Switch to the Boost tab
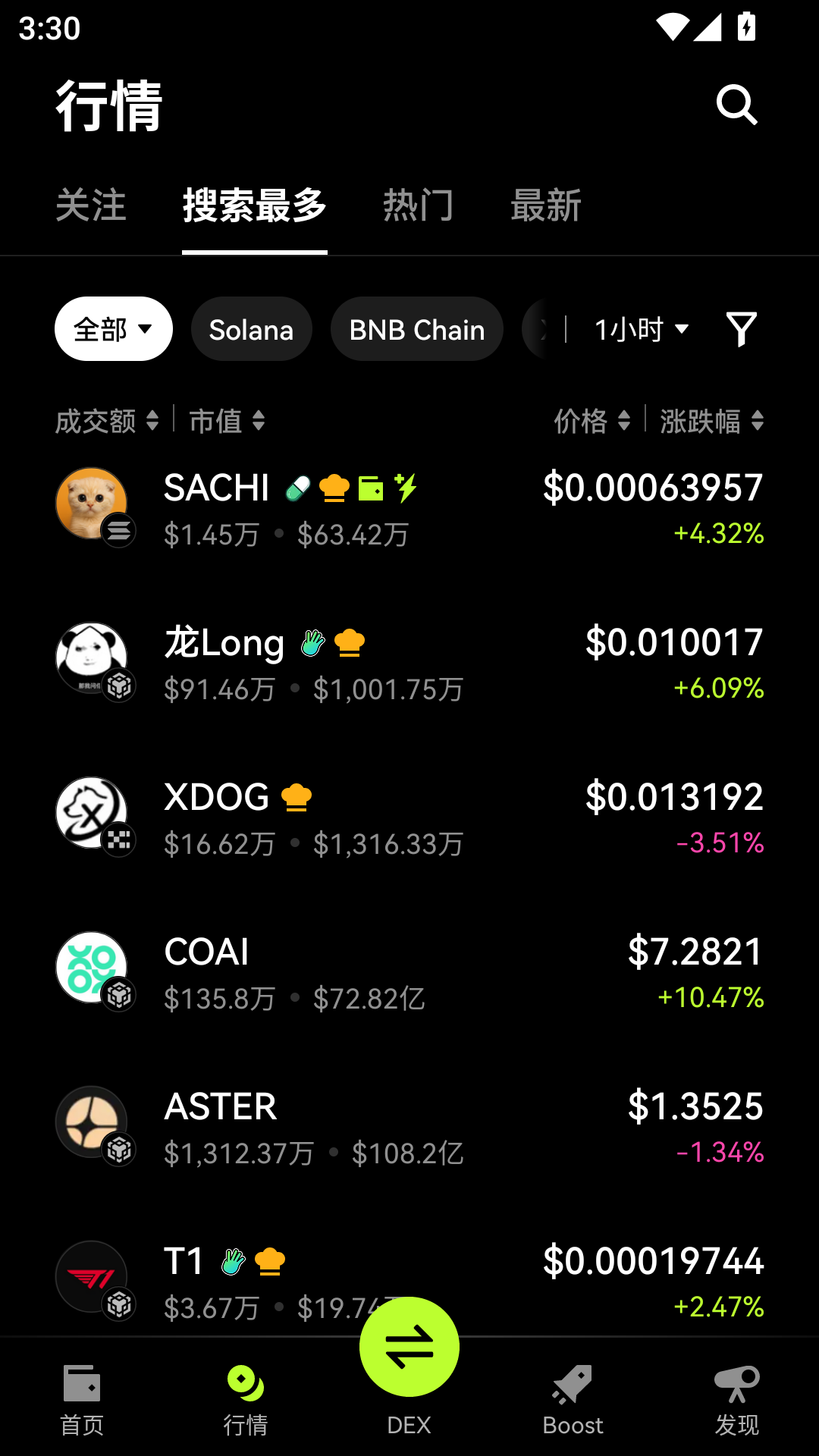The height and width of the screenshot is (1456, 819). click(x=573, y=1400)
